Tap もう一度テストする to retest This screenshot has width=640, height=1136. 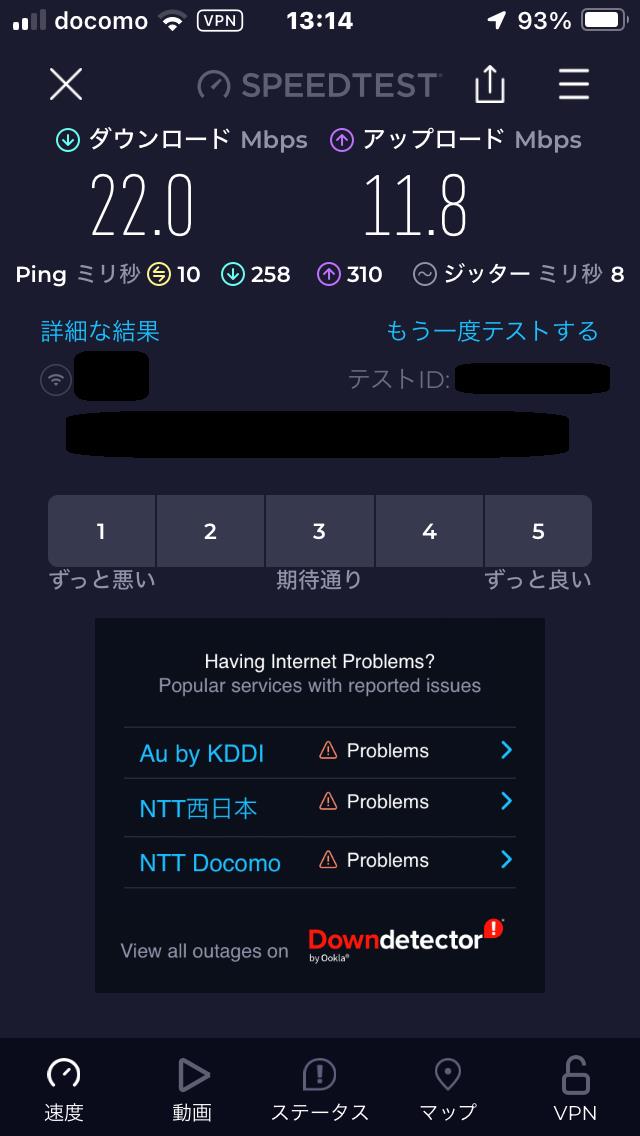492,331
